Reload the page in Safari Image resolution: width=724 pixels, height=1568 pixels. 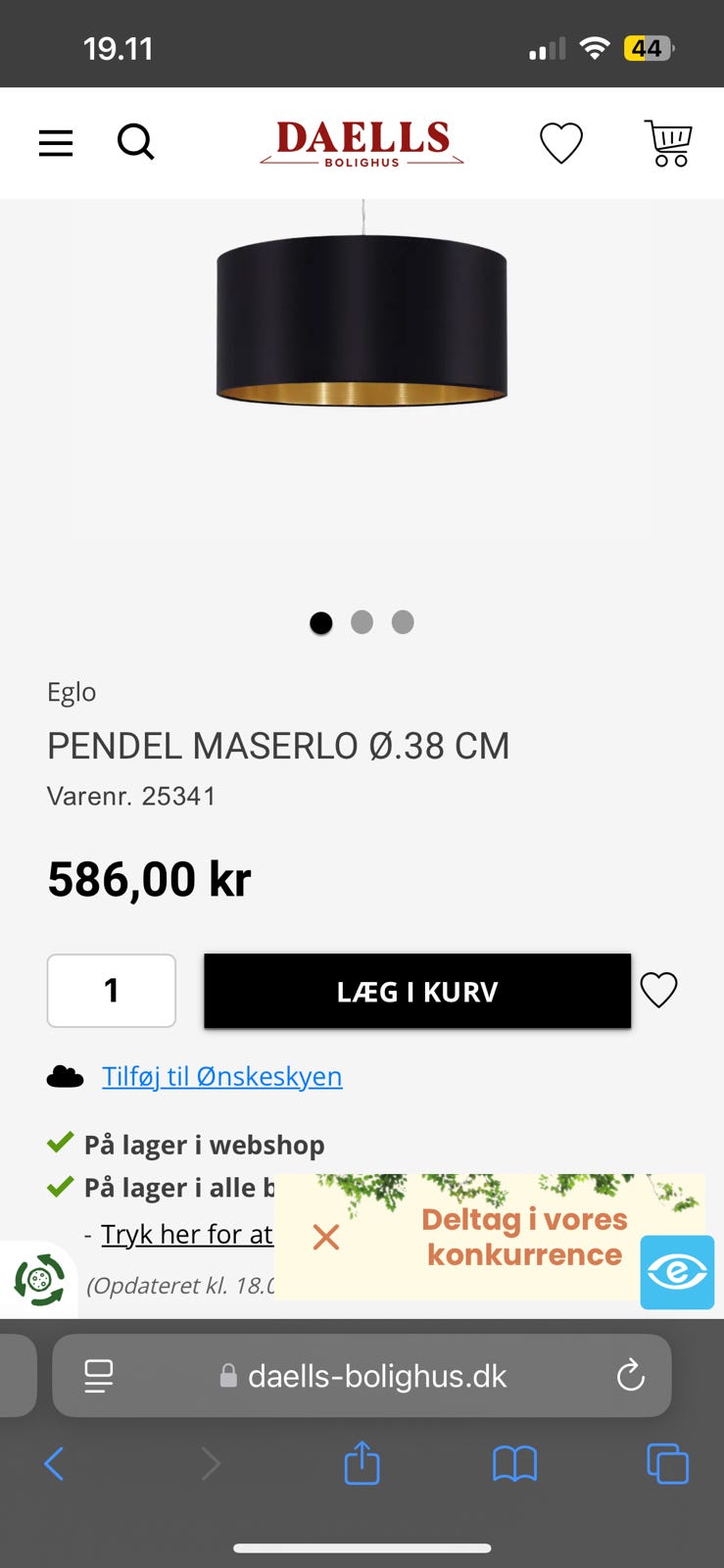click(631, 1376)
